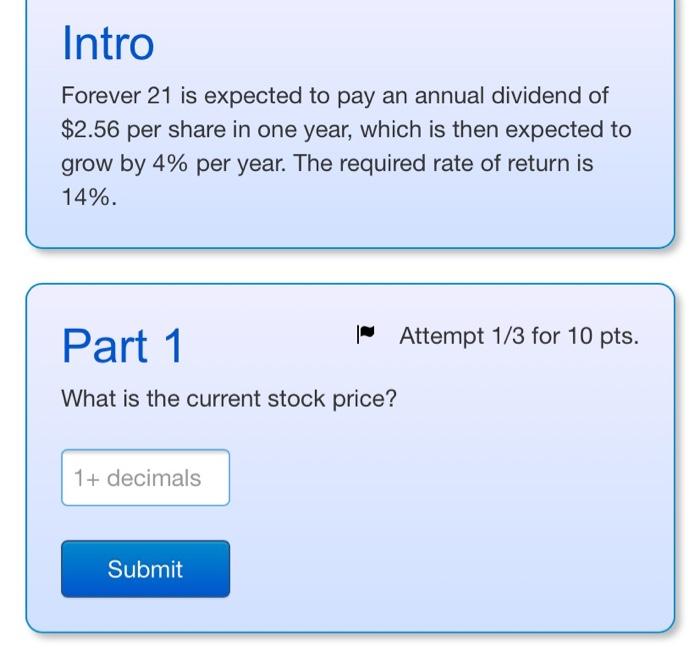Submit the Part 1 answer

pos(145,569)
